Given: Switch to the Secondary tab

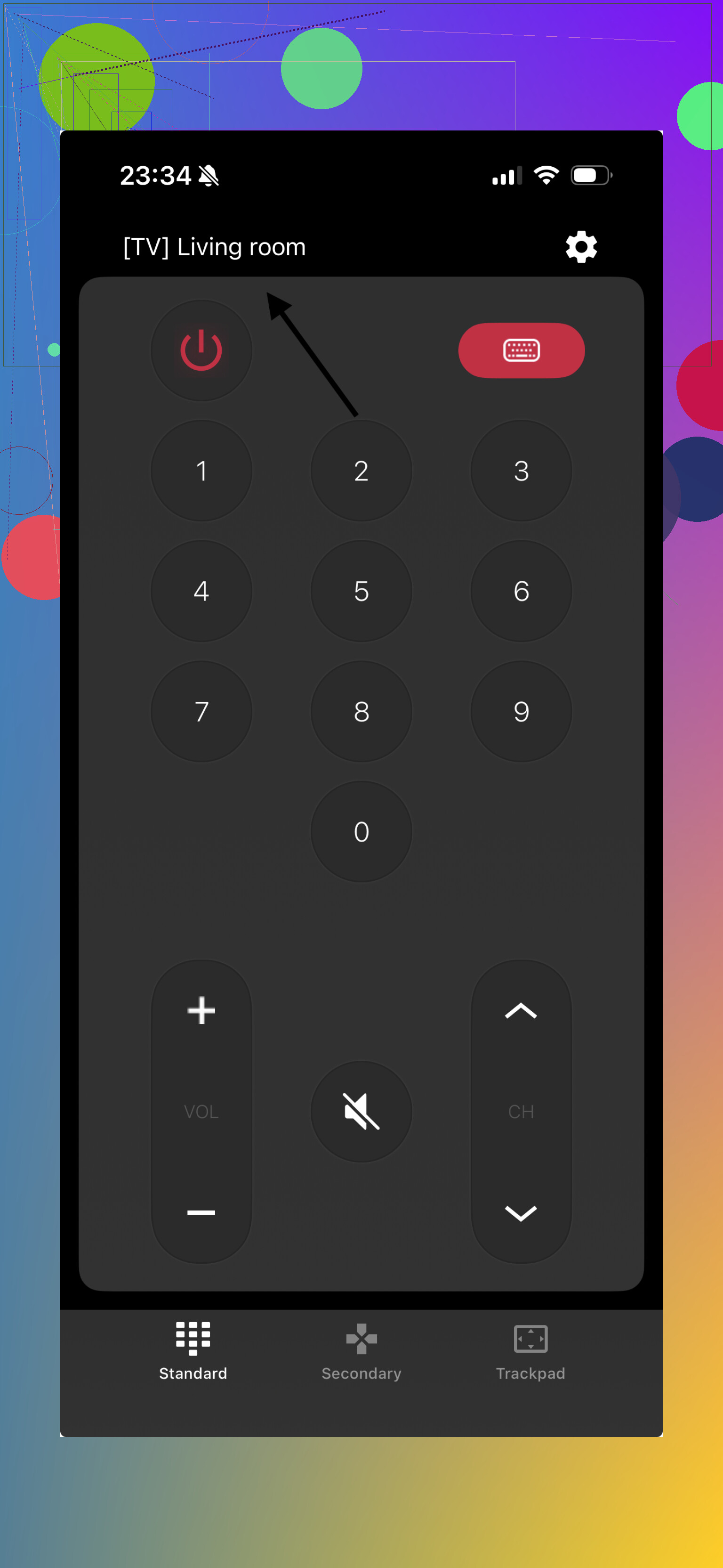Looking at the screenshot, I should (361, 1350).
